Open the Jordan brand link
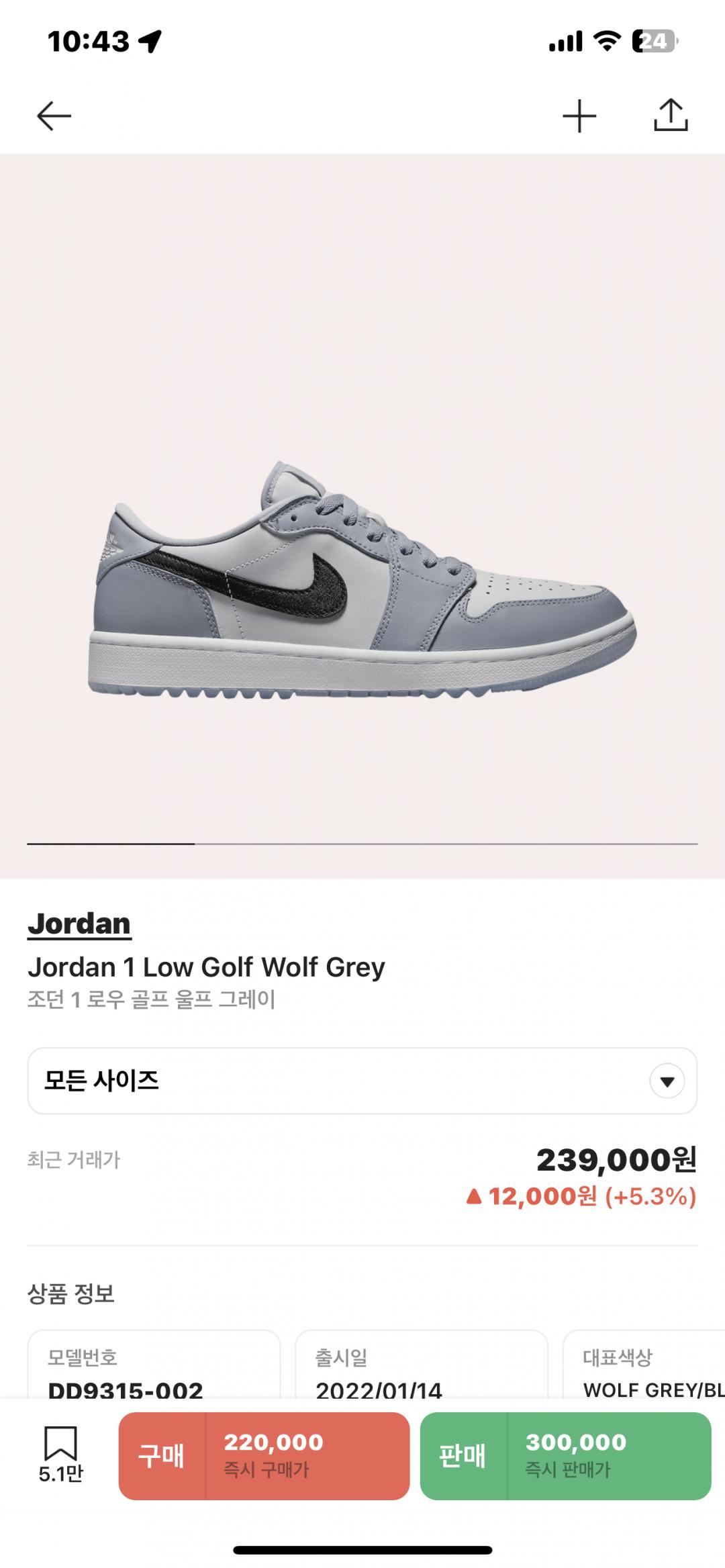725x1568 pixels. point(79,924)
